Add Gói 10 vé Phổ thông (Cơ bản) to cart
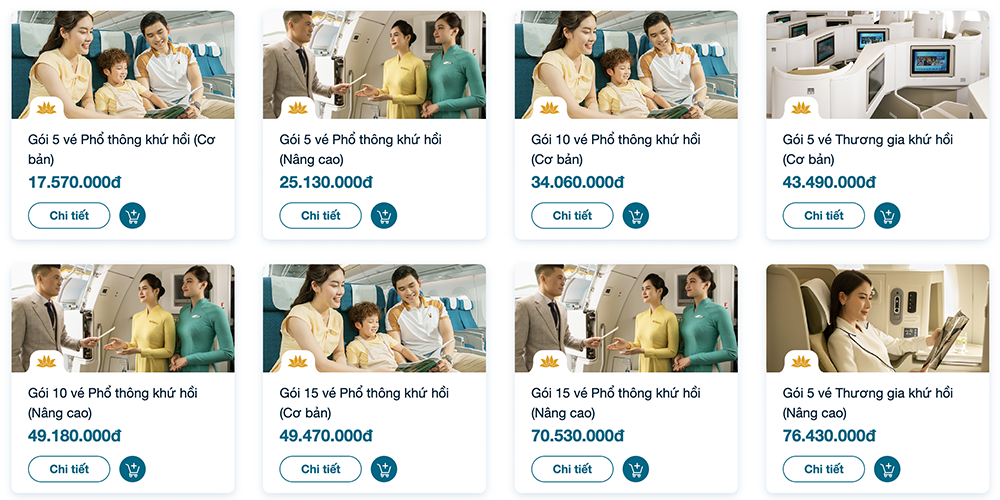Image resolution: width=1000 pixels, height=500 pixels. [x=636, y=215]
